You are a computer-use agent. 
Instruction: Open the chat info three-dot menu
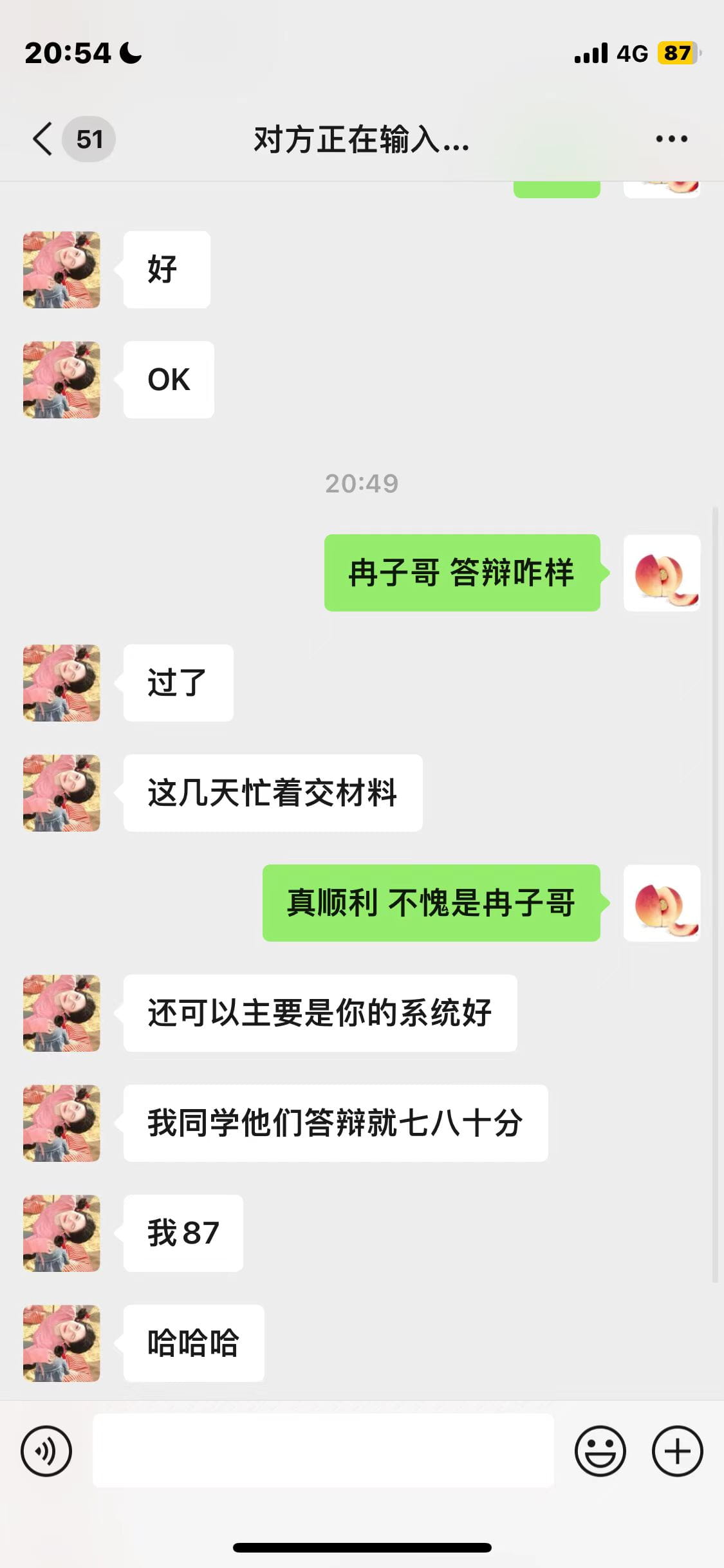(671, 139)
